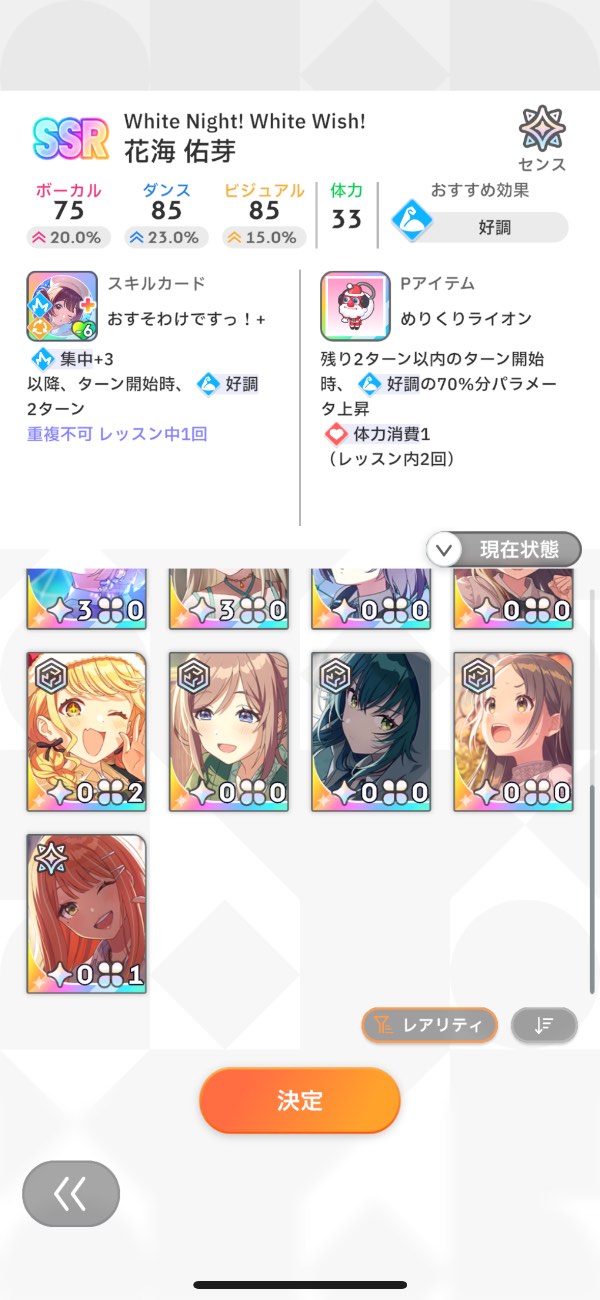Select the red-haired idol card

pyautogui.click(x=86, y=913)
